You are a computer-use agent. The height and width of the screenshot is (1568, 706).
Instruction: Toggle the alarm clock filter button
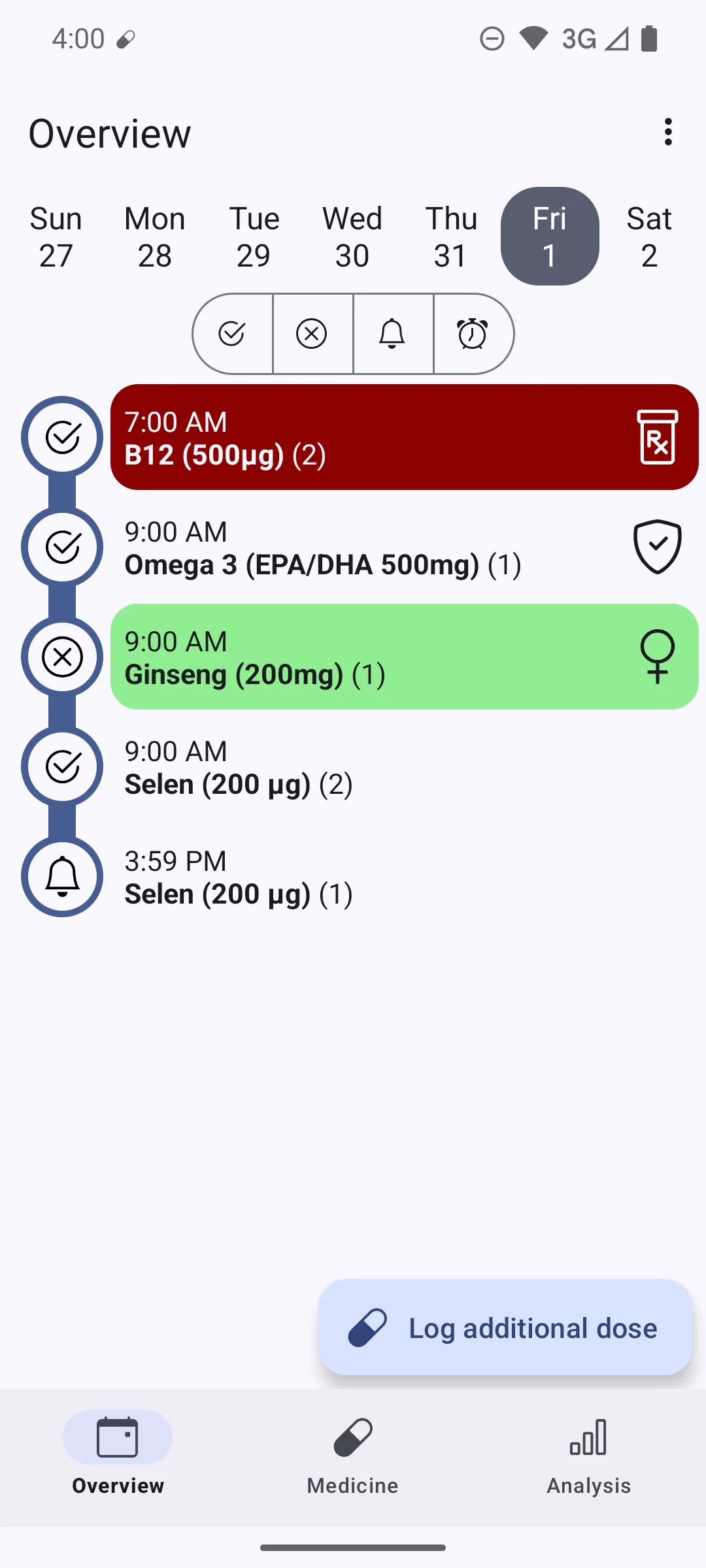(x=473, y=334)
